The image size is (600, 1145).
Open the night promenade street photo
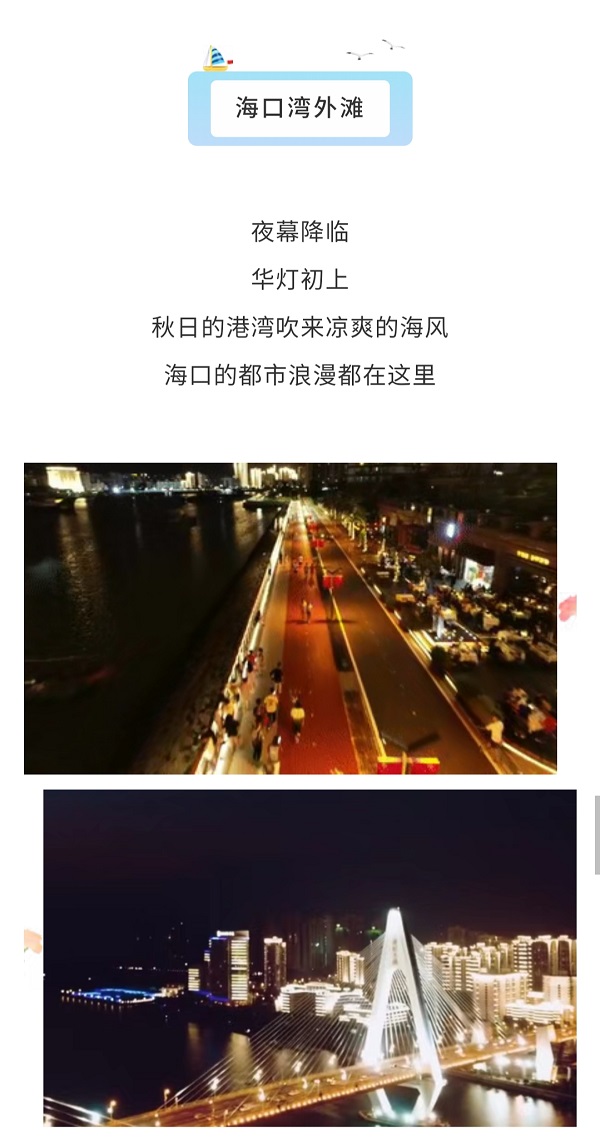point(290,618)
